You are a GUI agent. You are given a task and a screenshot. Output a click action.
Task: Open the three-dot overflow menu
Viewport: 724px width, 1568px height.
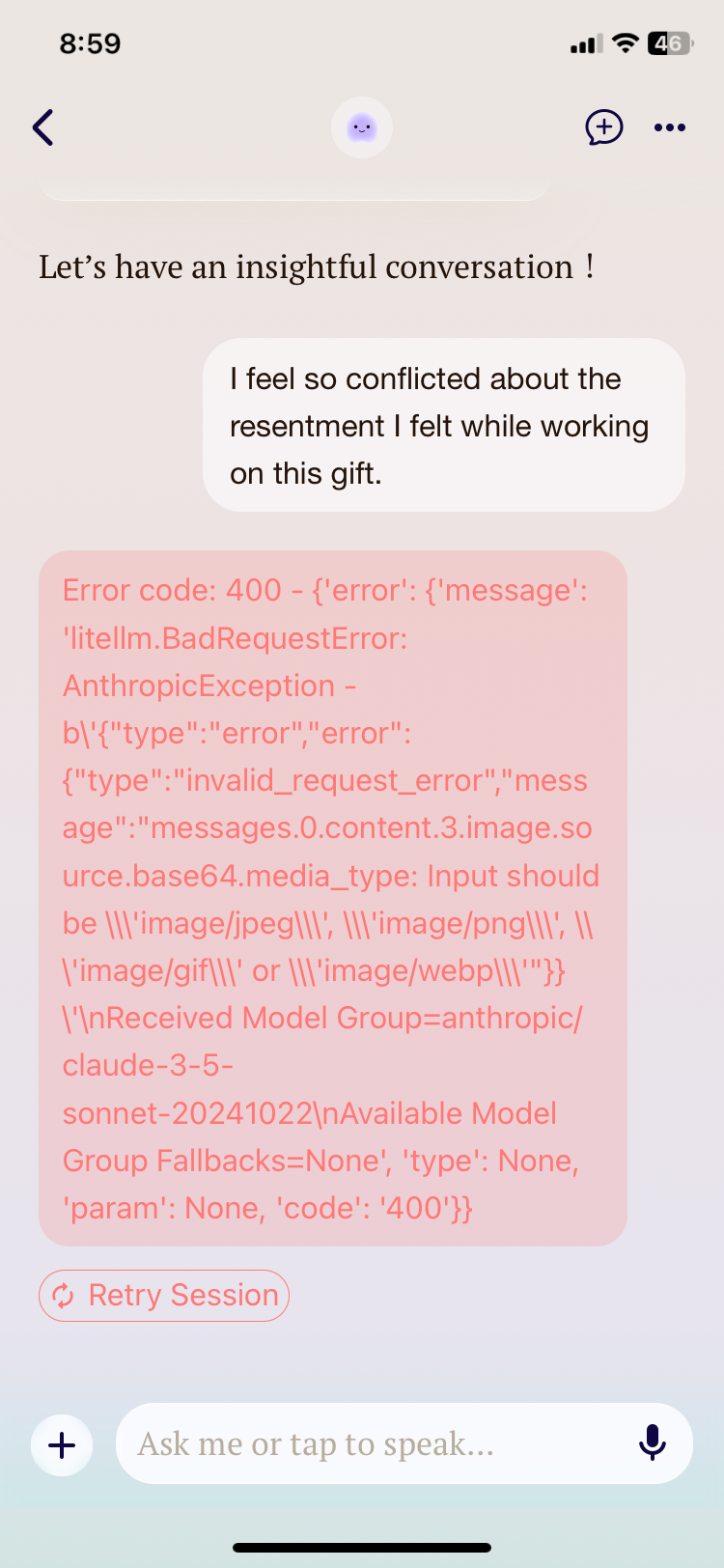coord(670,127)
